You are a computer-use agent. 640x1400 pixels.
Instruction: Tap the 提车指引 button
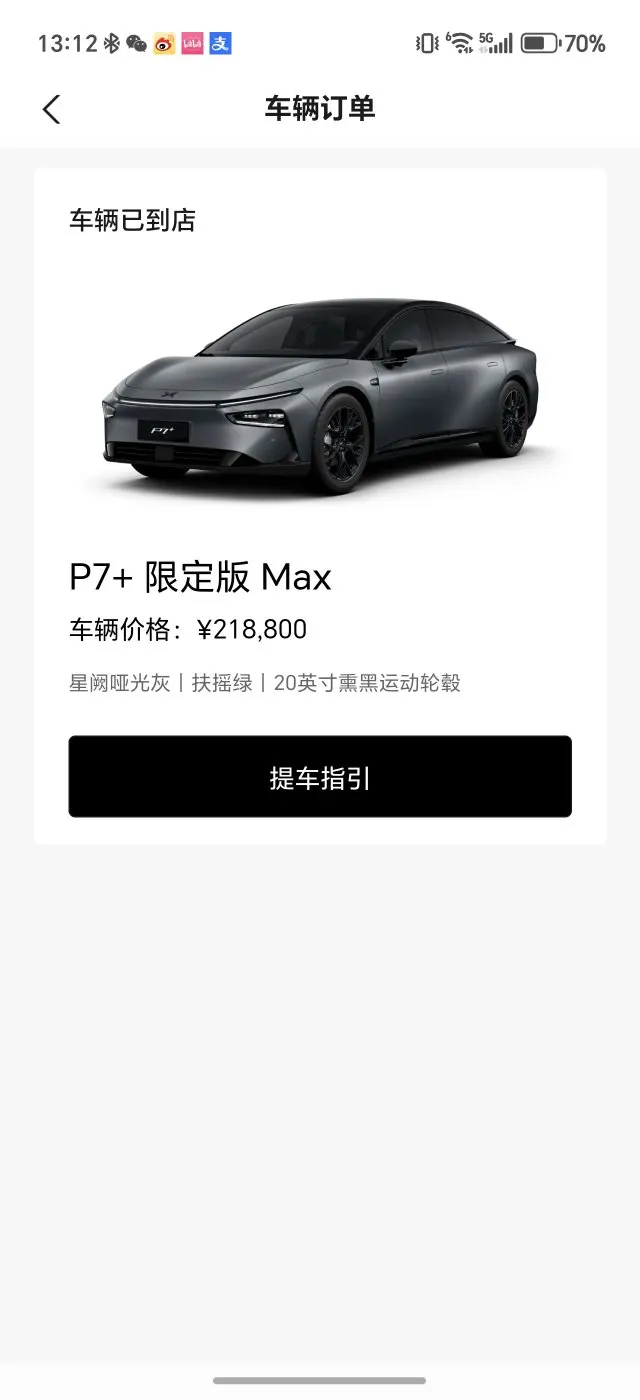click(x=320, y=777)
